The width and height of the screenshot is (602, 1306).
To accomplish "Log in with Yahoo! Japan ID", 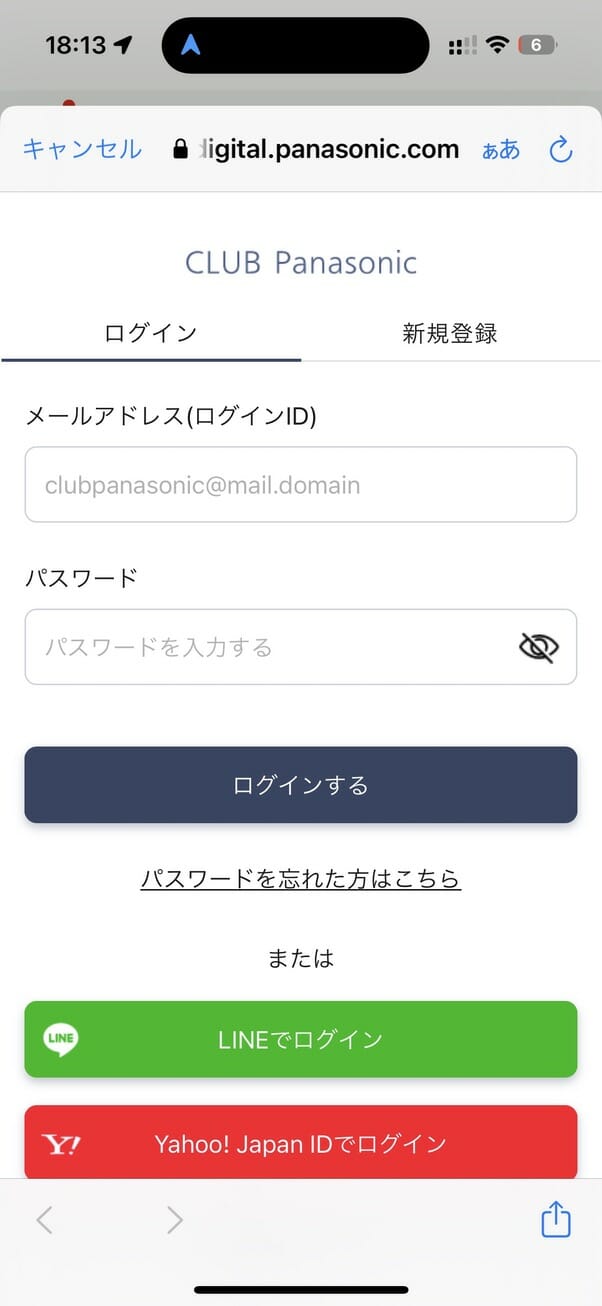I will point(301,1143).
